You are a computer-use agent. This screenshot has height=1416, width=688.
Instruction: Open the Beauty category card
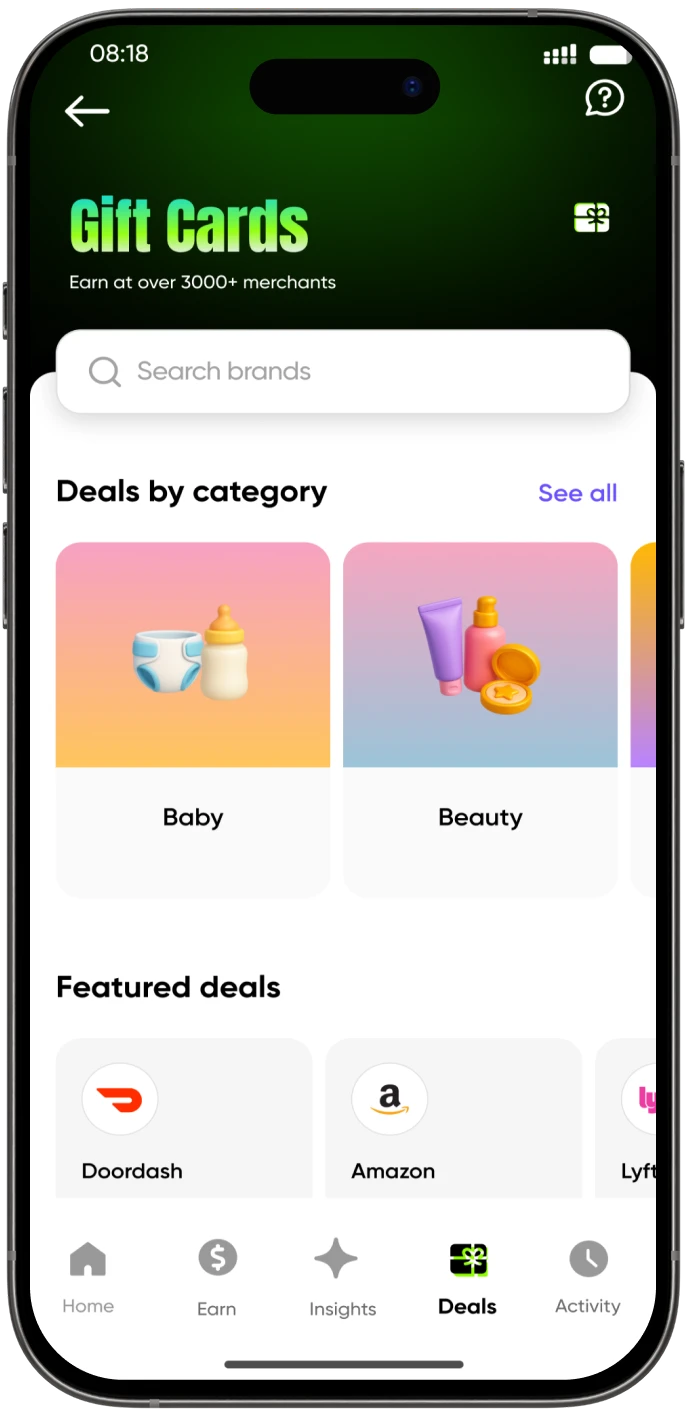pyautogui.click(x=480, y=720)
